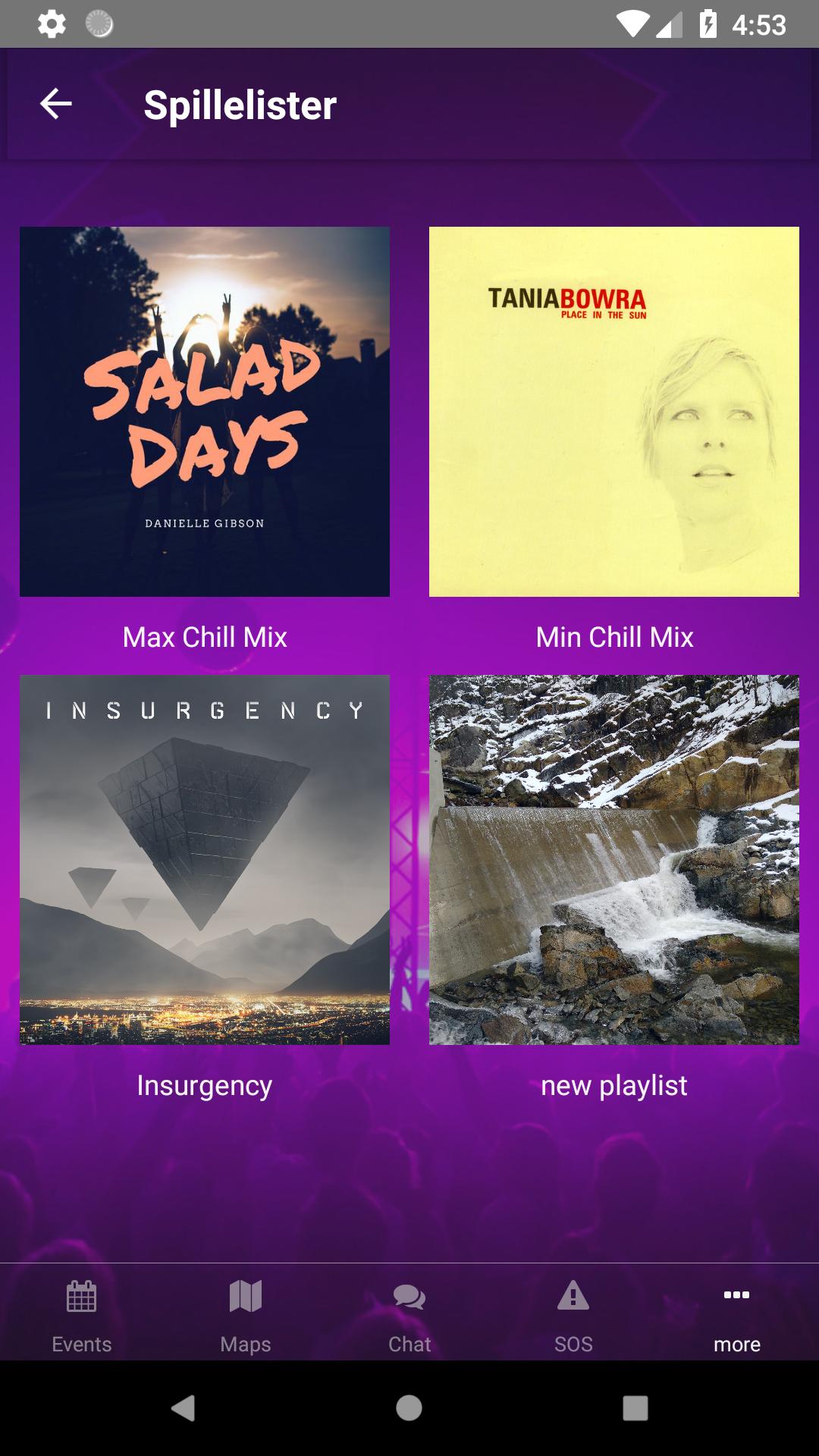This screenshot has height=1456, width=819.
Task: Open the Max Chill Mix playlist
Action: click(x=205, y=412)
